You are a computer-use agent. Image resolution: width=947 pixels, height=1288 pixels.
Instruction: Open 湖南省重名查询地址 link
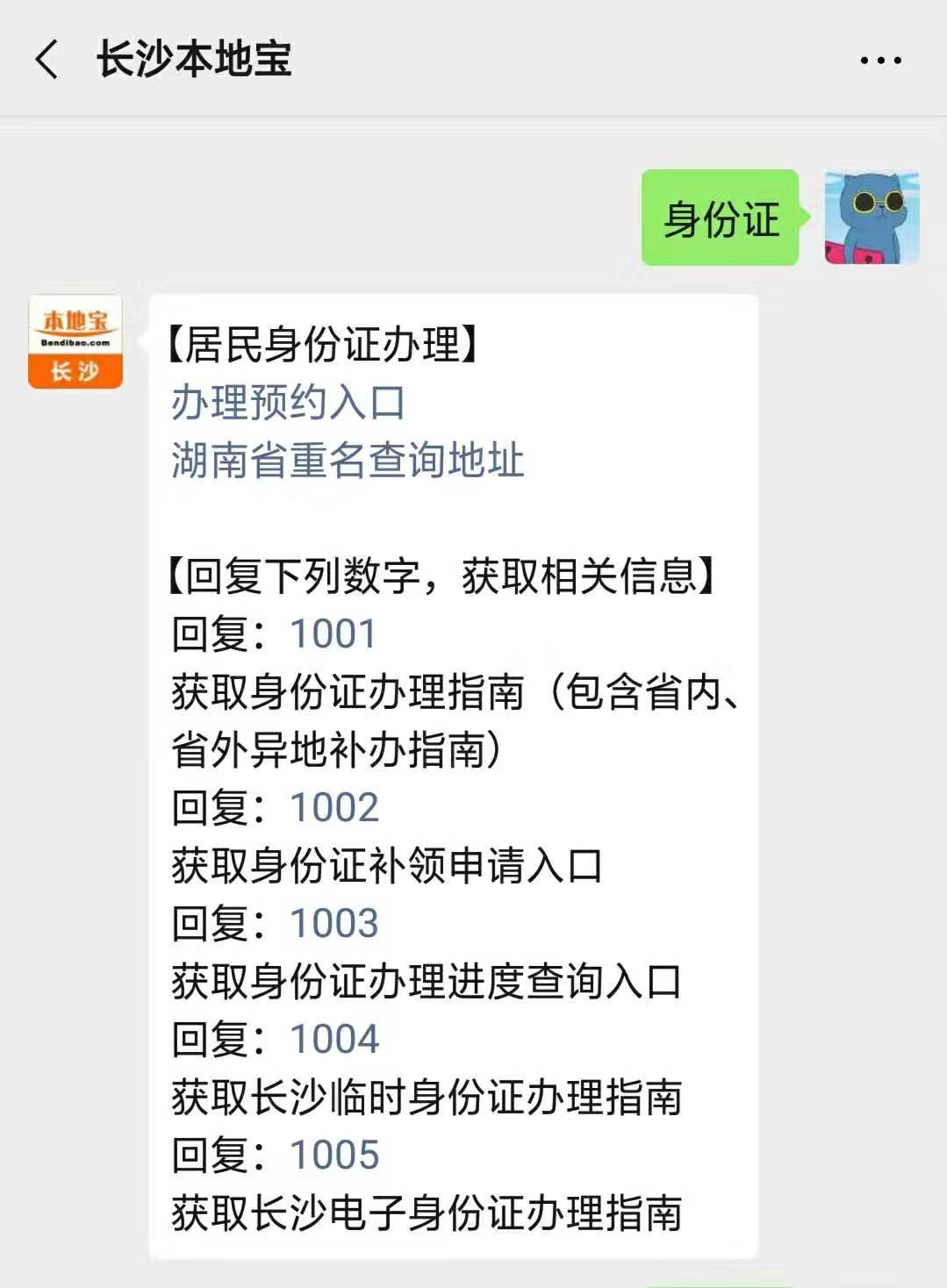click(348, 461)
